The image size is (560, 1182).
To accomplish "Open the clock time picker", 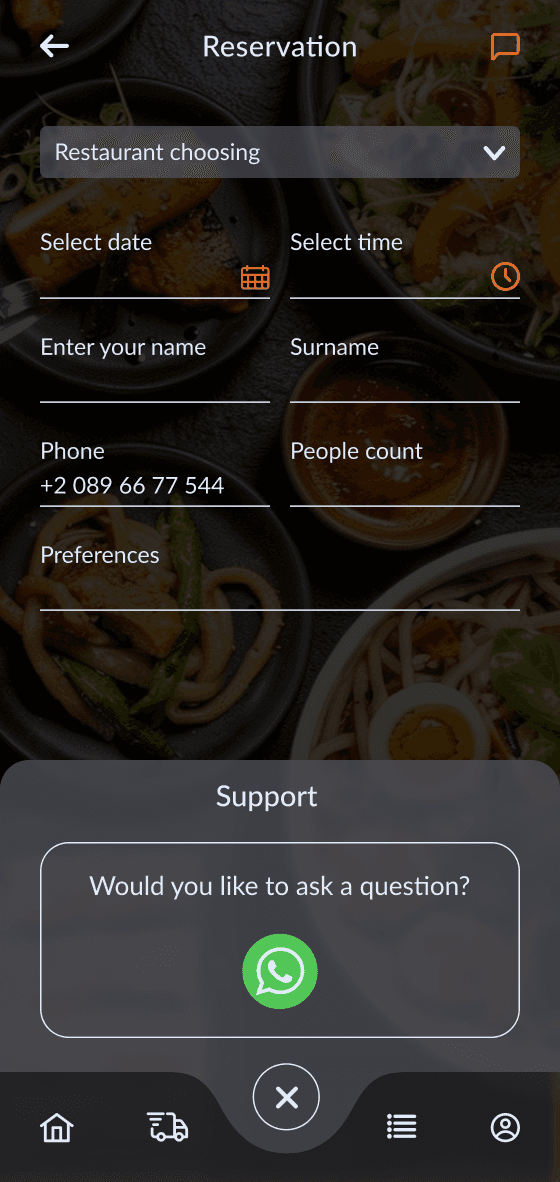I will [x=505, y=277].
